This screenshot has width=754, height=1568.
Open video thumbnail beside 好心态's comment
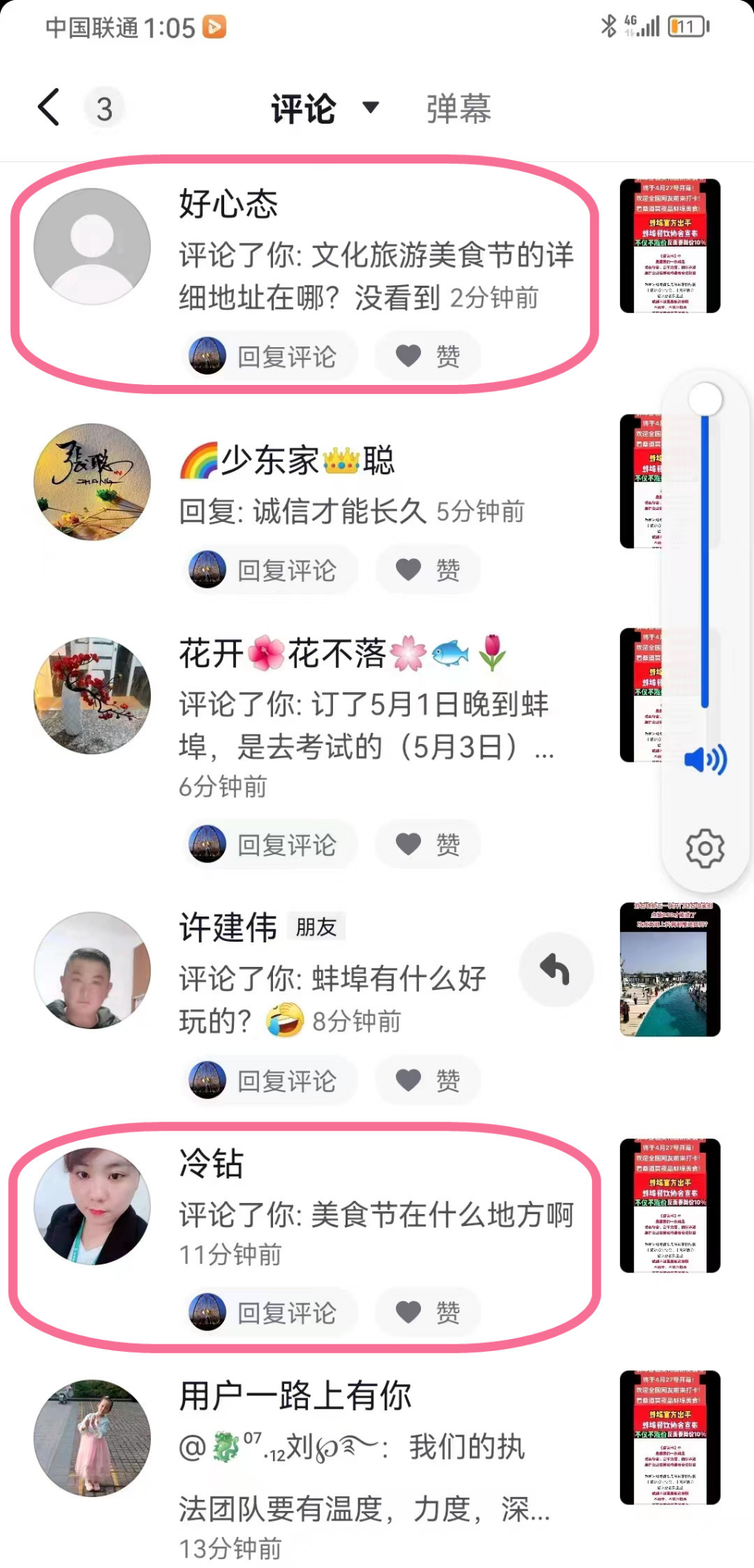670,246
